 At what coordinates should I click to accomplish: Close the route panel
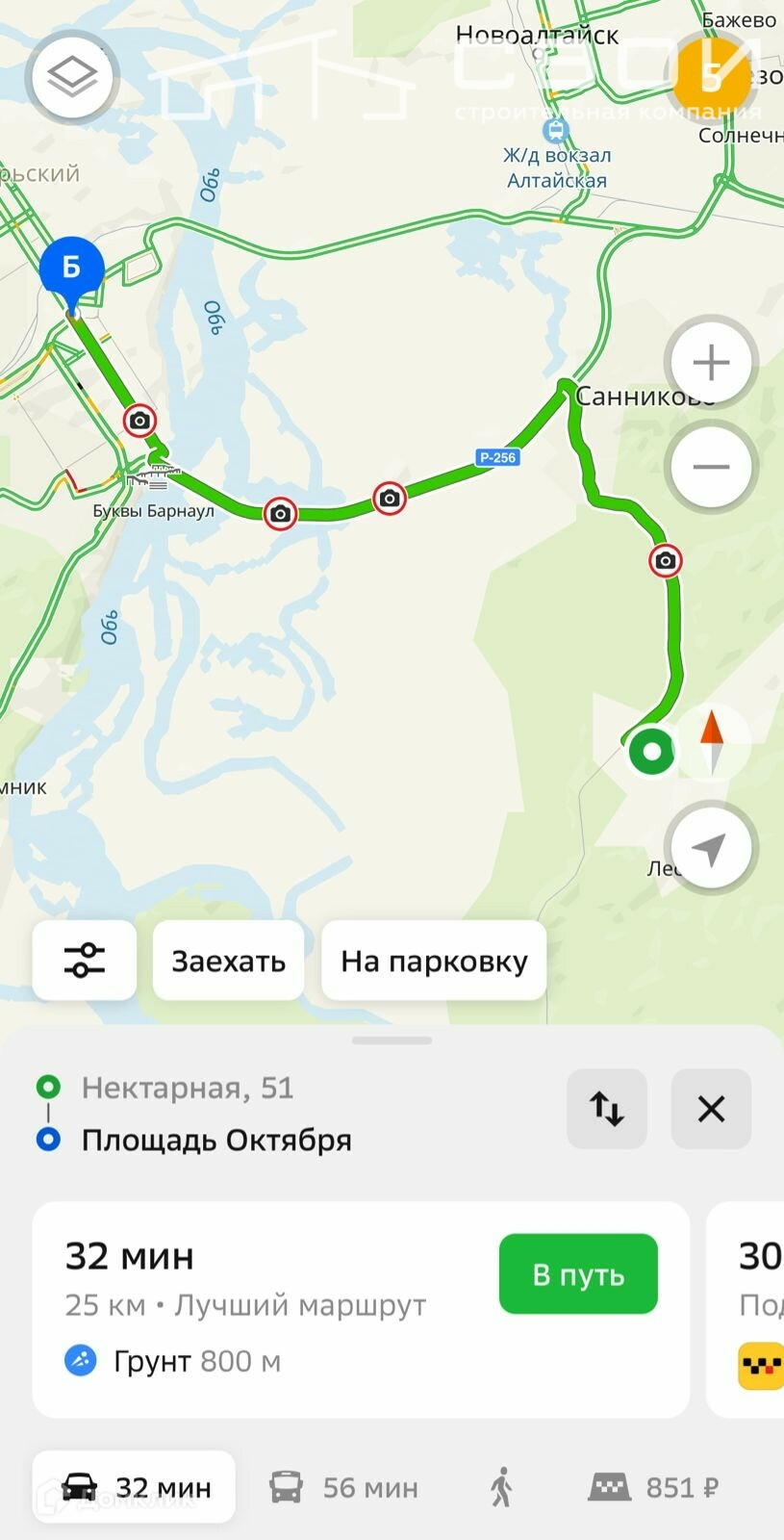click(x=711, y=1109)
